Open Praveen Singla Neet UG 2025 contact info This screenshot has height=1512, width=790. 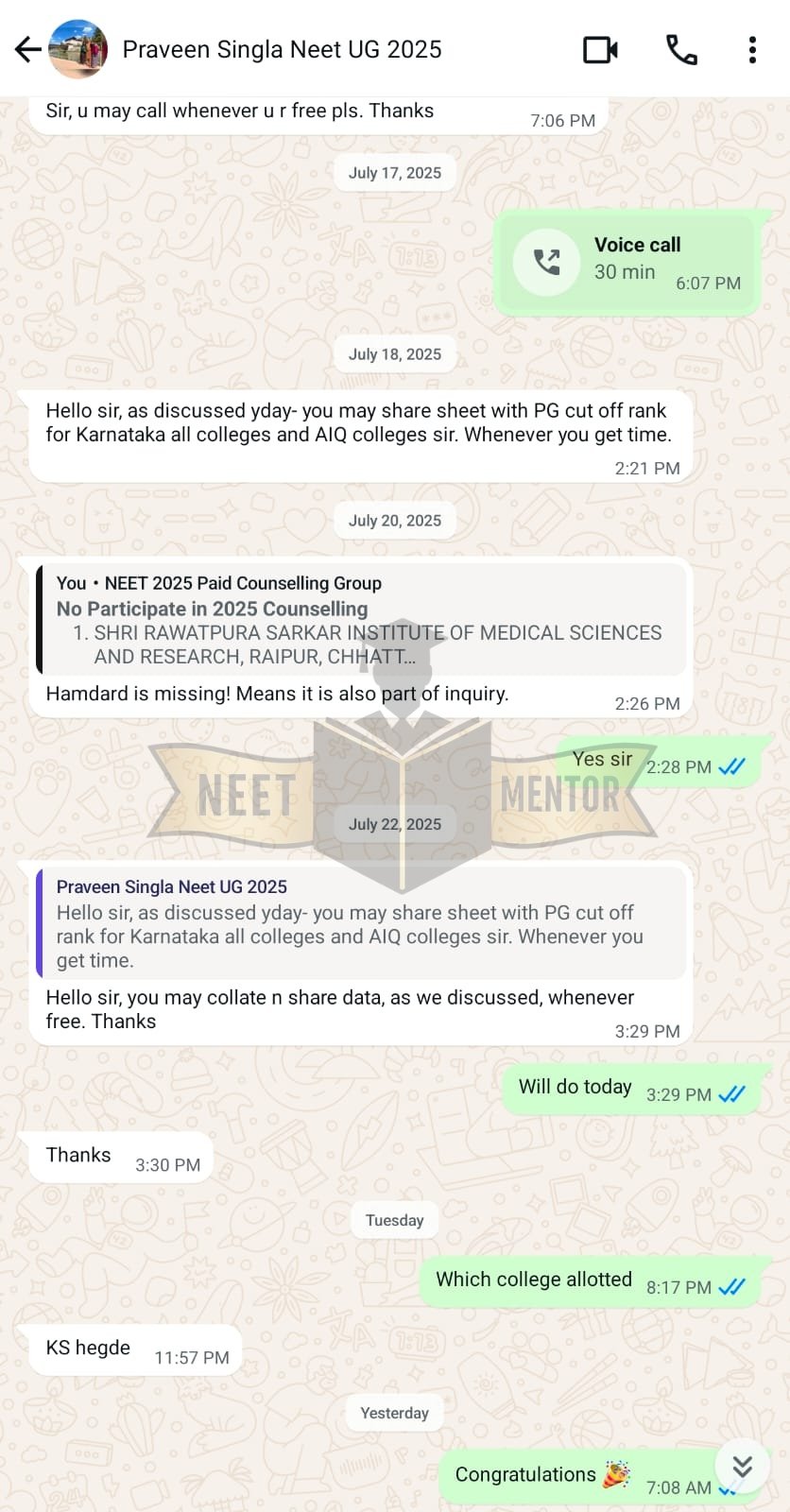[x=282, y=49]
